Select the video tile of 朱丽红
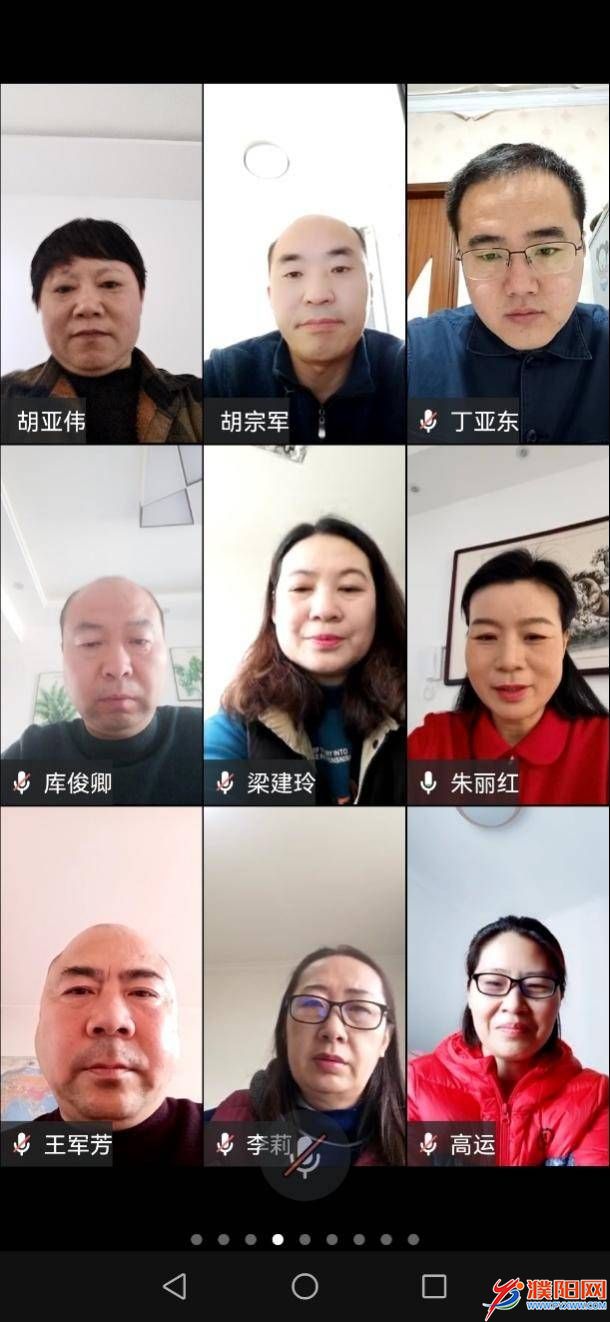The height and width of the screenshot is (1322, 610). click(x=508, y=625)
